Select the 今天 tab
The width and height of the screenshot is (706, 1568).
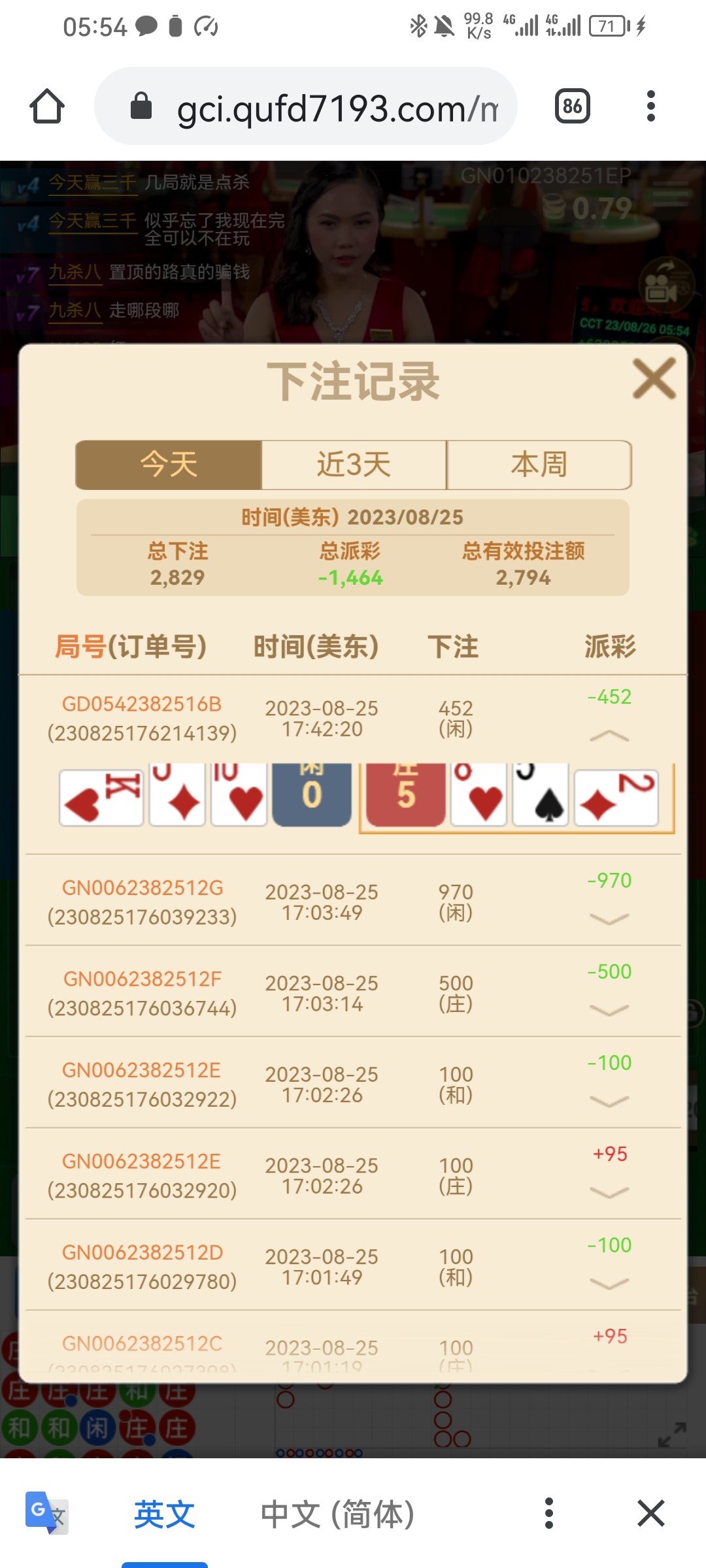click(x=169, y=465)
